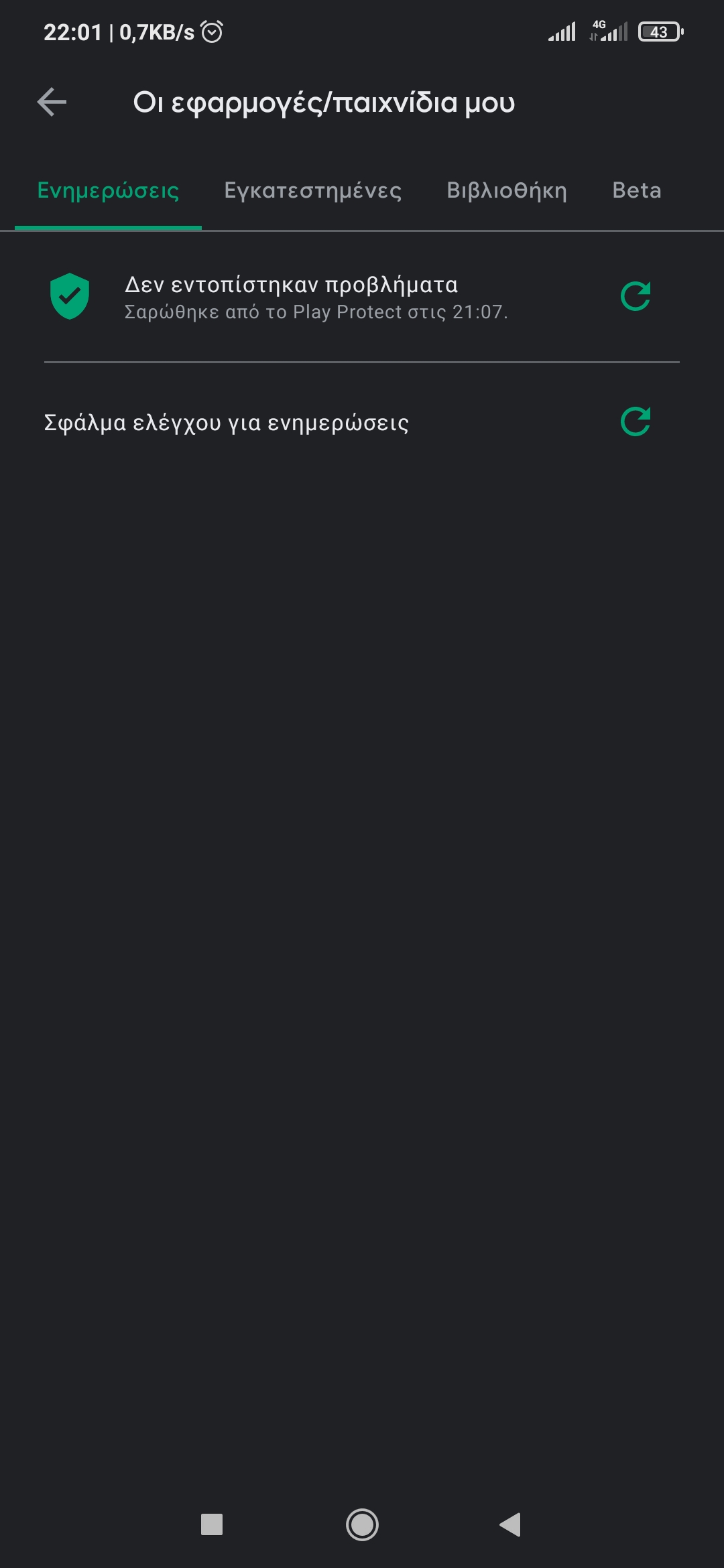The height and width of the screenshot is (1568, 724).
Task: Rescan apps with Play Protect refresh icon
Action: (x=635, y=296)
